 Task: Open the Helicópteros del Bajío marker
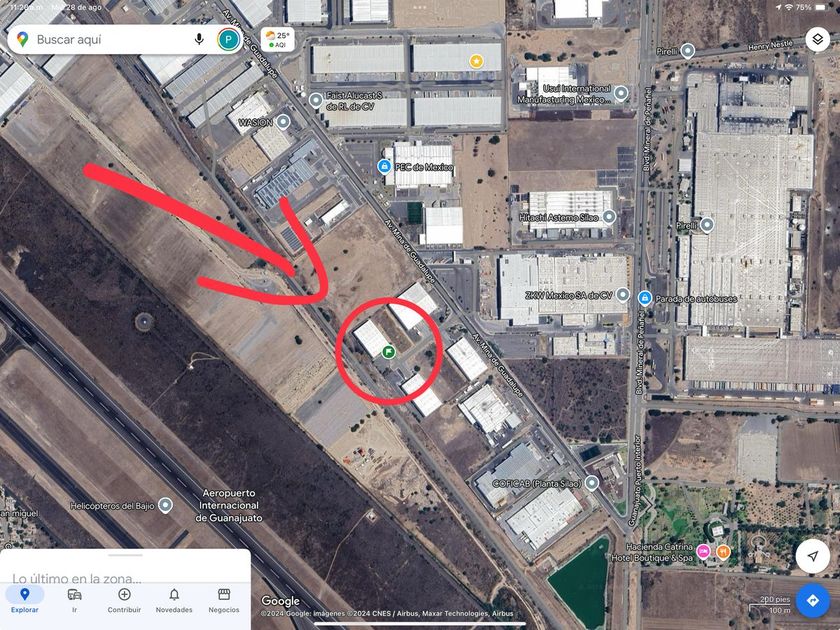(x=165, y=505)
